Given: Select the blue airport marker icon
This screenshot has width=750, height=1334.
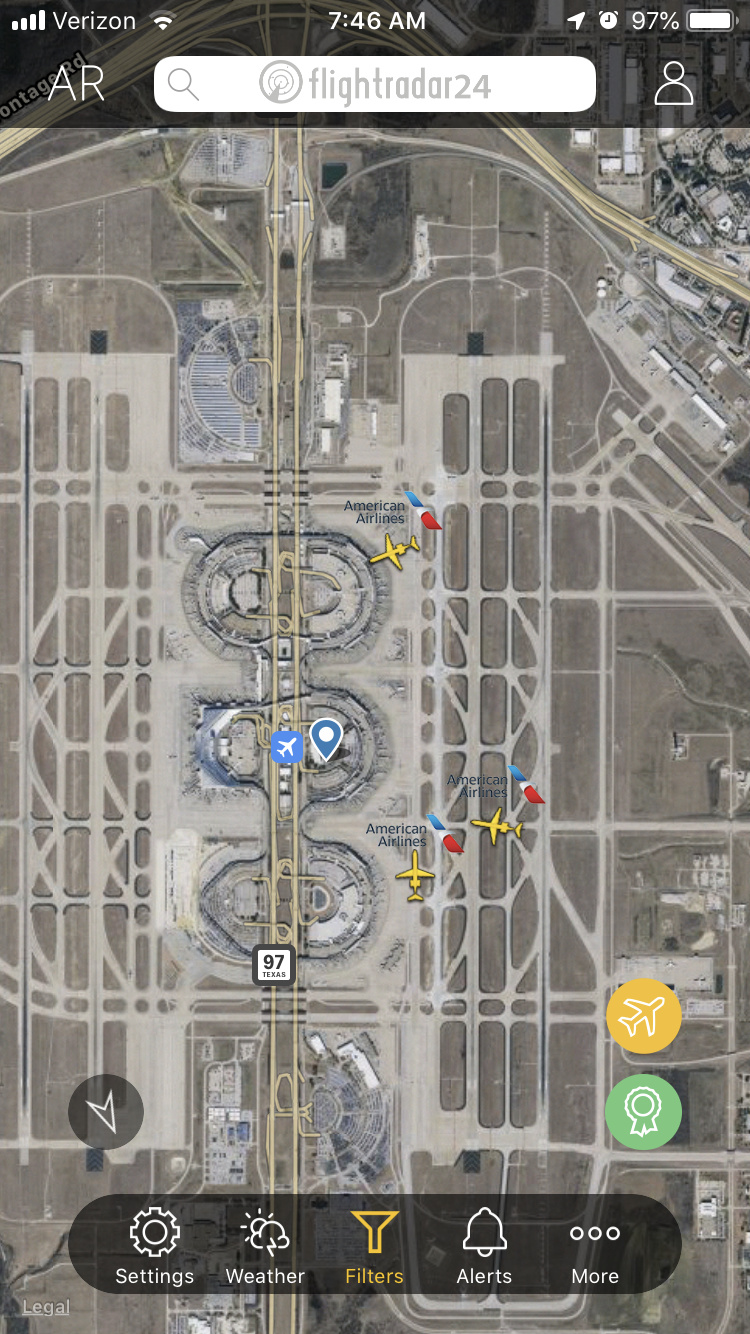Looking at the screenshot, I should (287, 746).
